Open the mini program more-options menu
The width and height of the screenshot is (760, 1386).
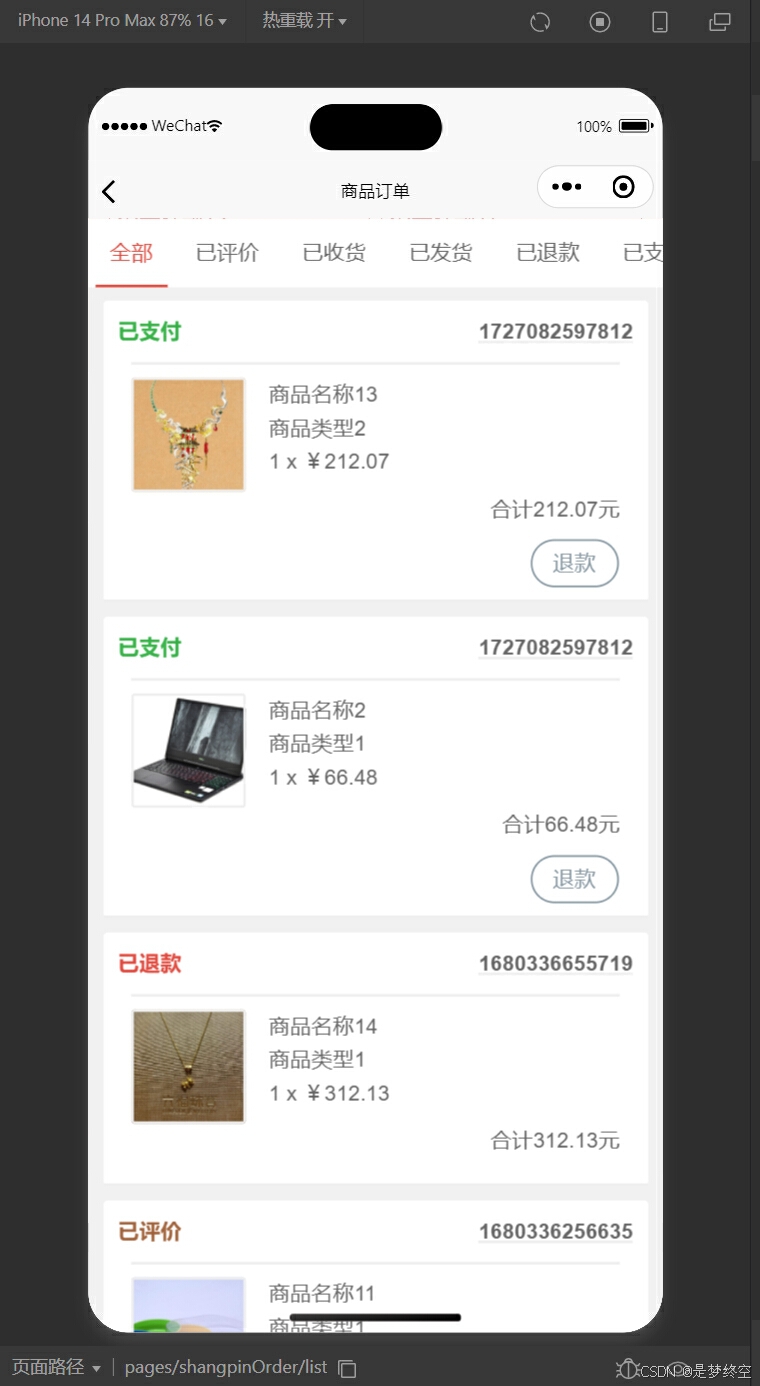coord(566,187)
